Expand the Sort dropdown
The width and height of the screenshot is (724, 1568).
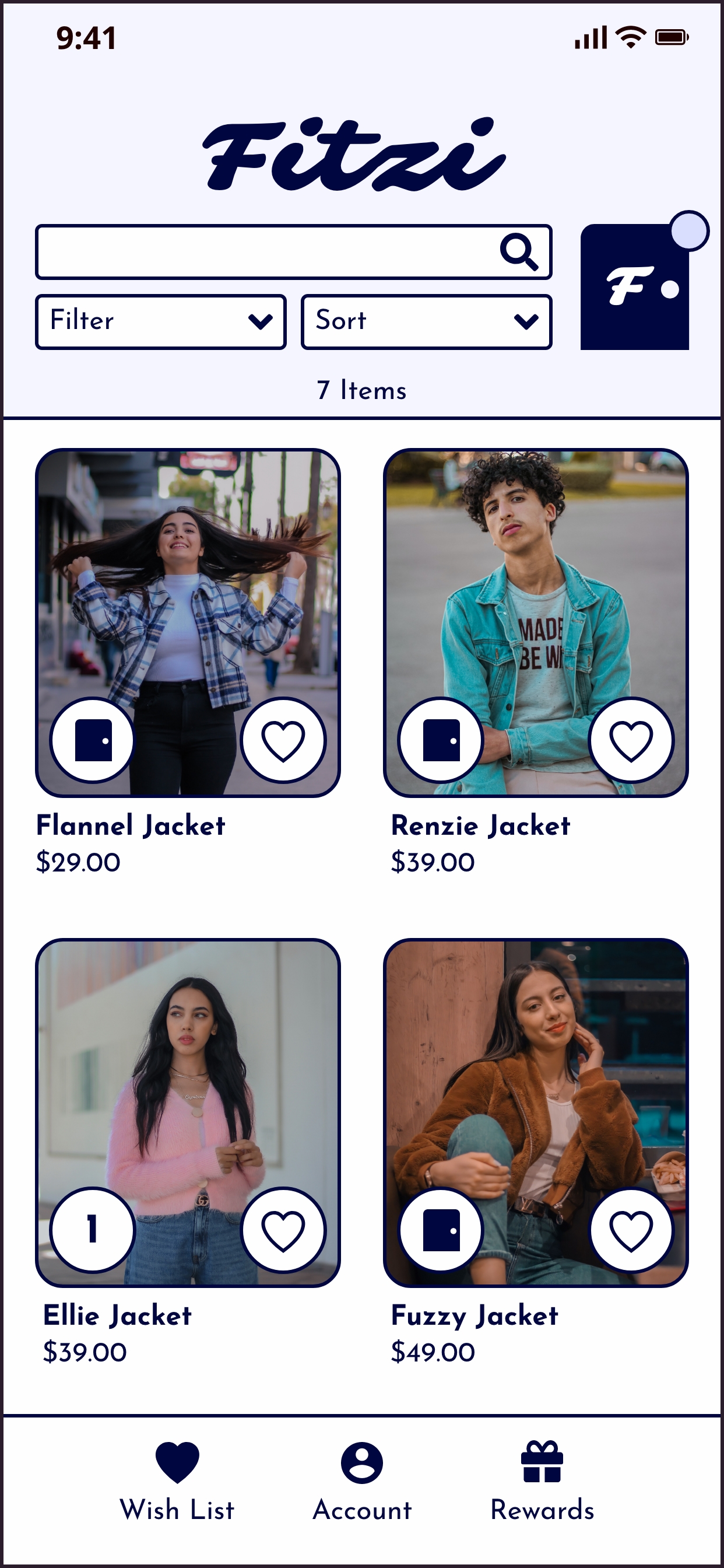[x=426, y=321]
